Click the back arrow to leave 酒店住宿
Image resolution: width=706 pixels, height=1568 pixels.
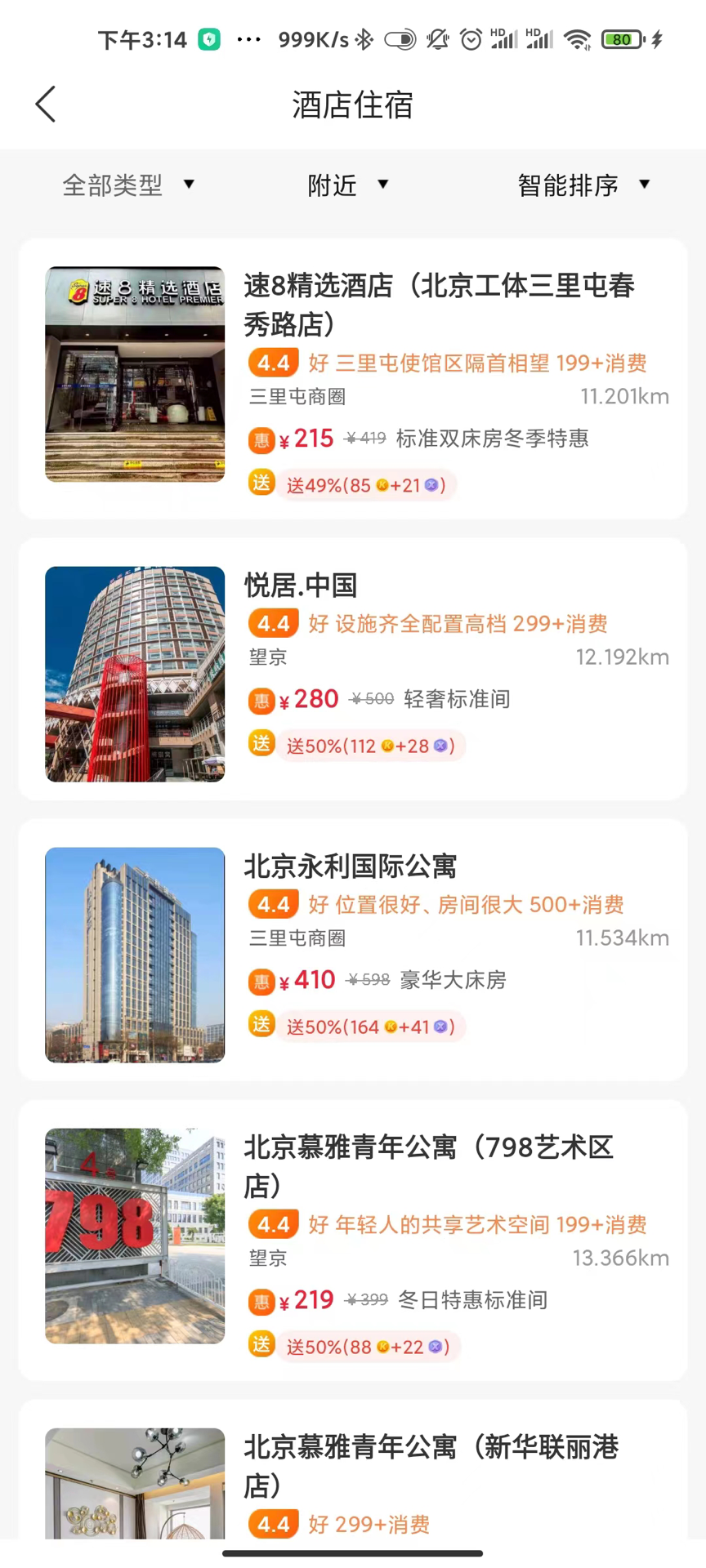point(45,104)
